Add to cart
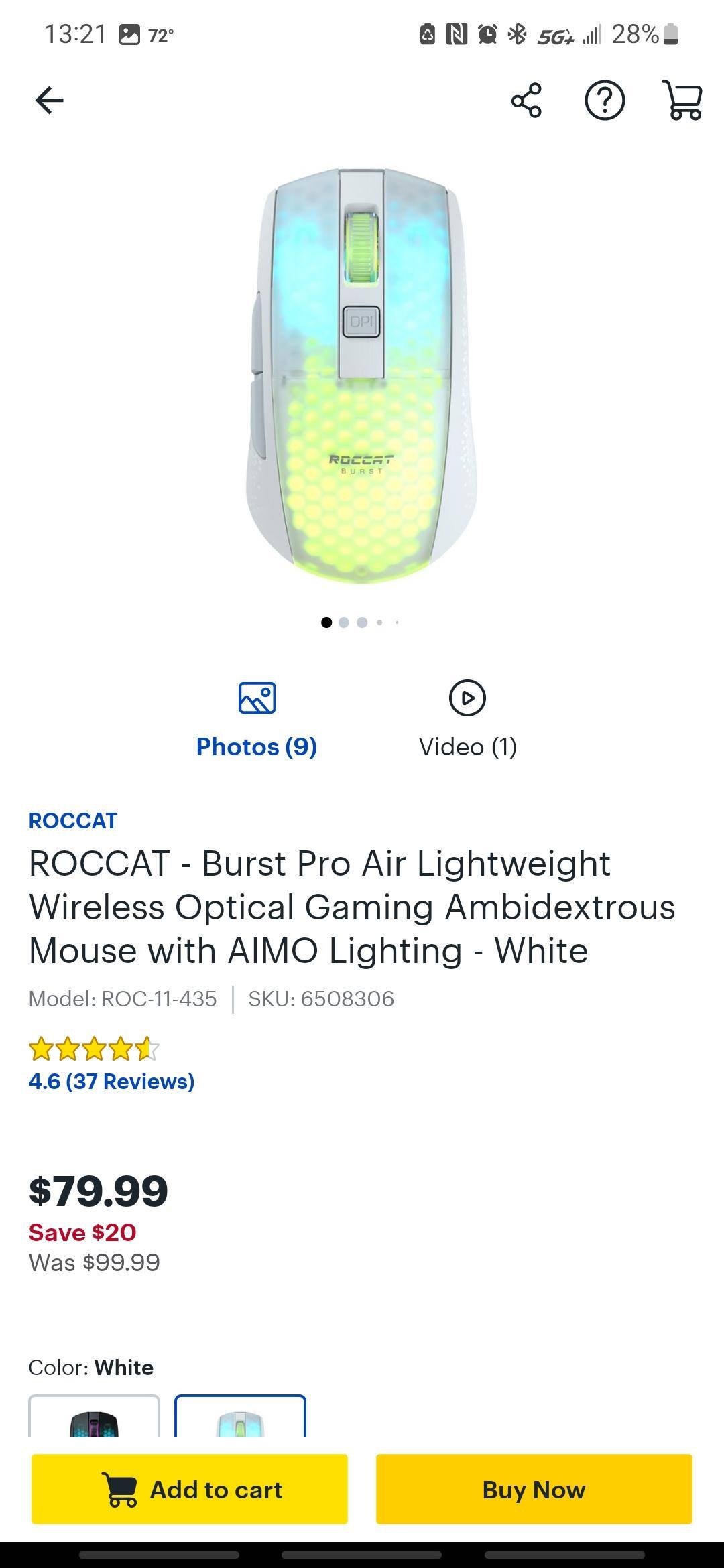724x1568 pixels. [190, 1489]
